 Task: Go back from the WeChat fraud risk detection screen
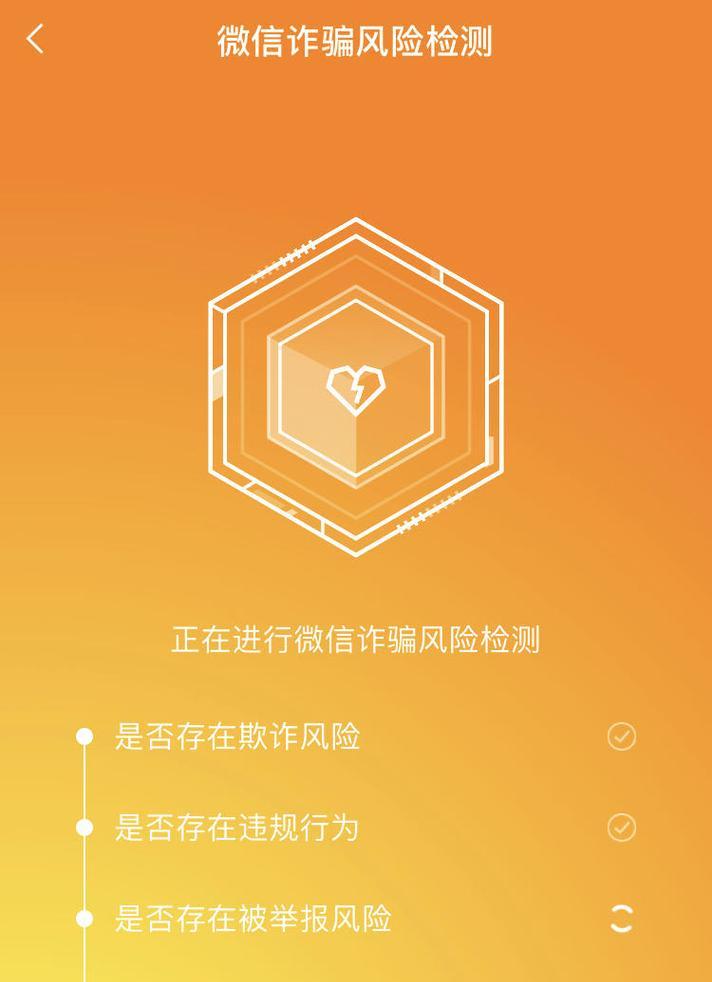click(x=35, y=40)
